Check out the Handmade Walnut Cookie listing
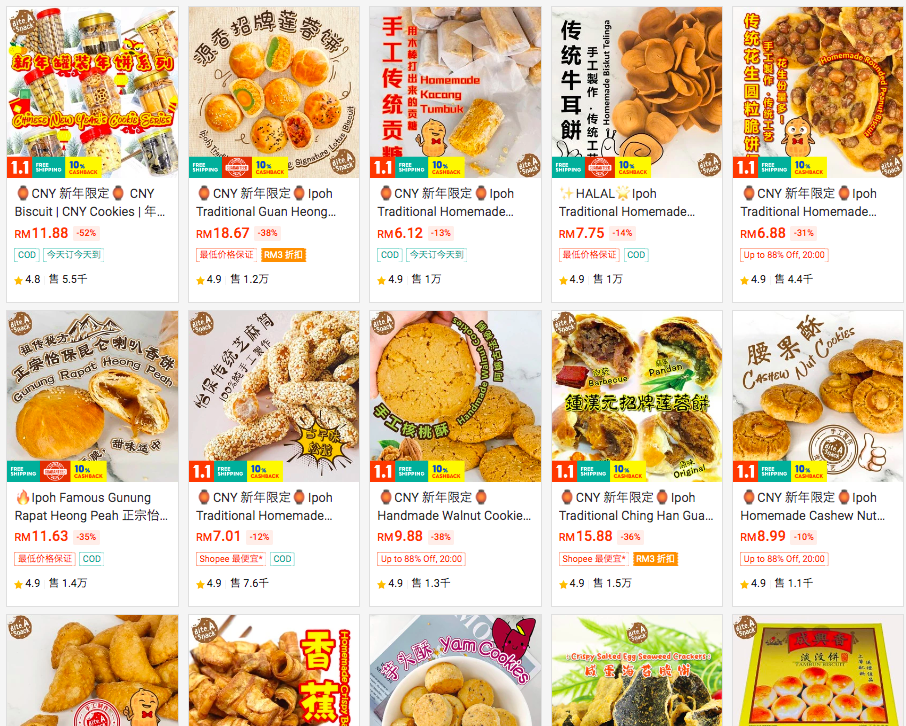The height and width of the screenshot is (726, 906). (455, 396)
